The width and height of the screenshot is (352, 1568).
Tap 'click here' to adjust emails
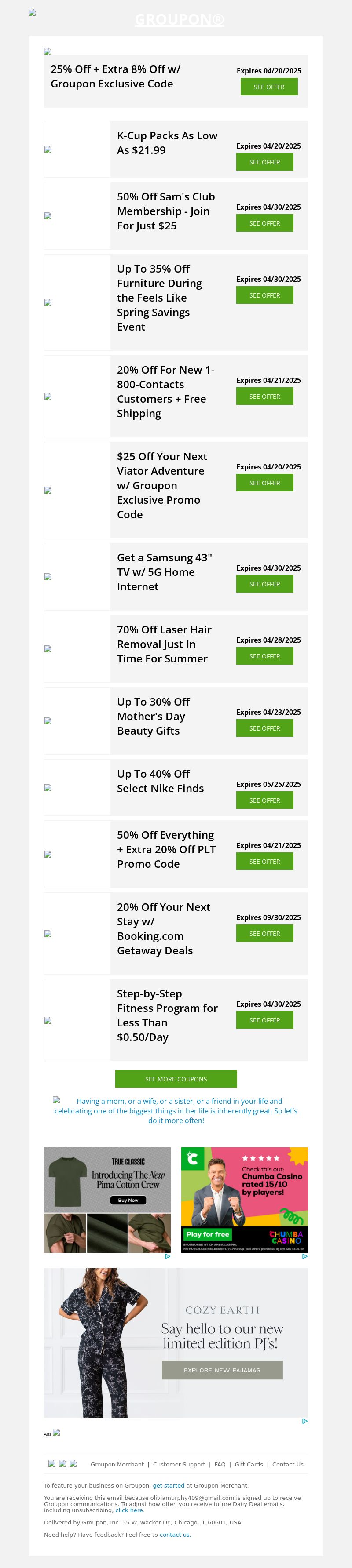pyautogui.click(x=129, y=1510)
